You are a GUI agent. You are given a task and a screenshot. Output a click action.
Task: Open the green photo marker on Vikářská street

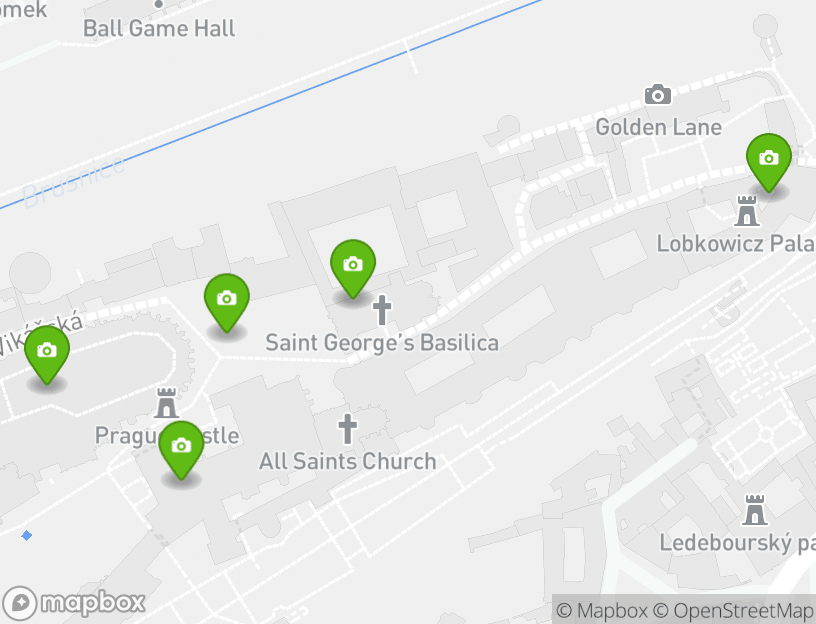46,352
